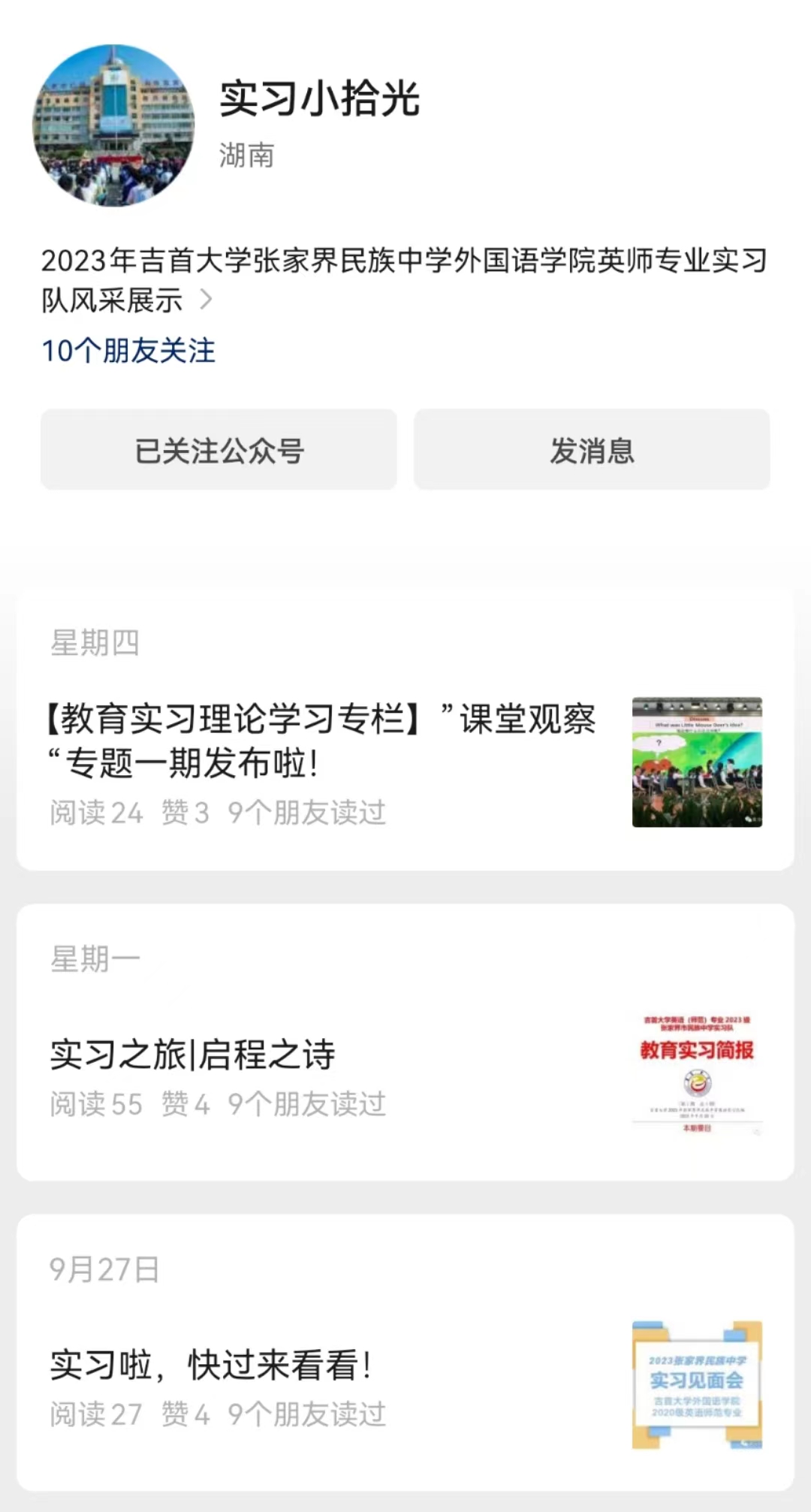Viewport: 811px width, 1512px height.
Task: View the 实习小拾光 profile avatar
Action: (x=113, y=125)
